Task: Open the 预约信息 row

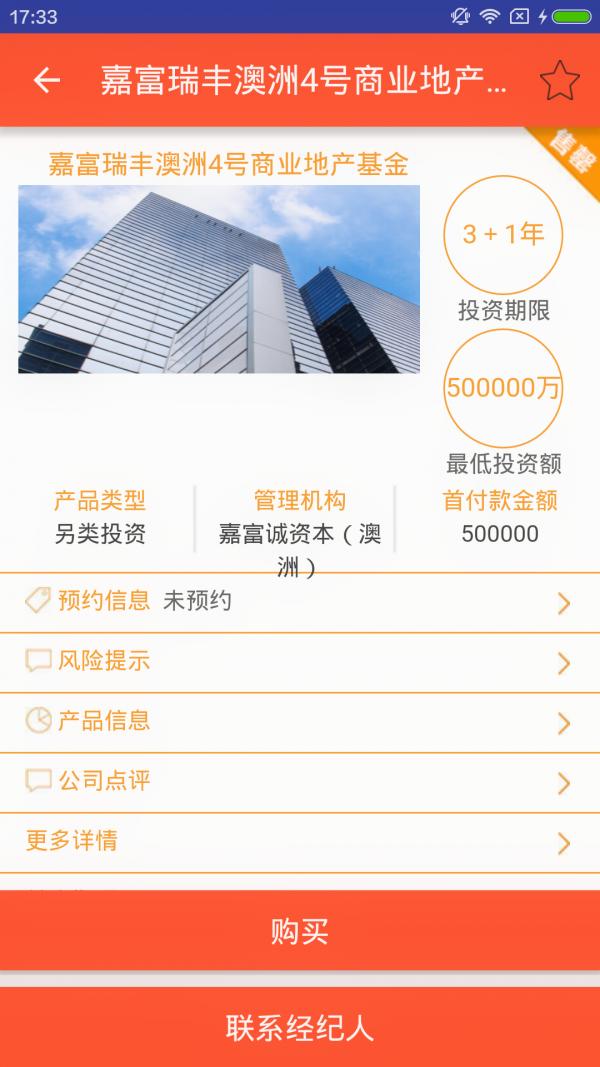Action: click(x=299, y=602)
